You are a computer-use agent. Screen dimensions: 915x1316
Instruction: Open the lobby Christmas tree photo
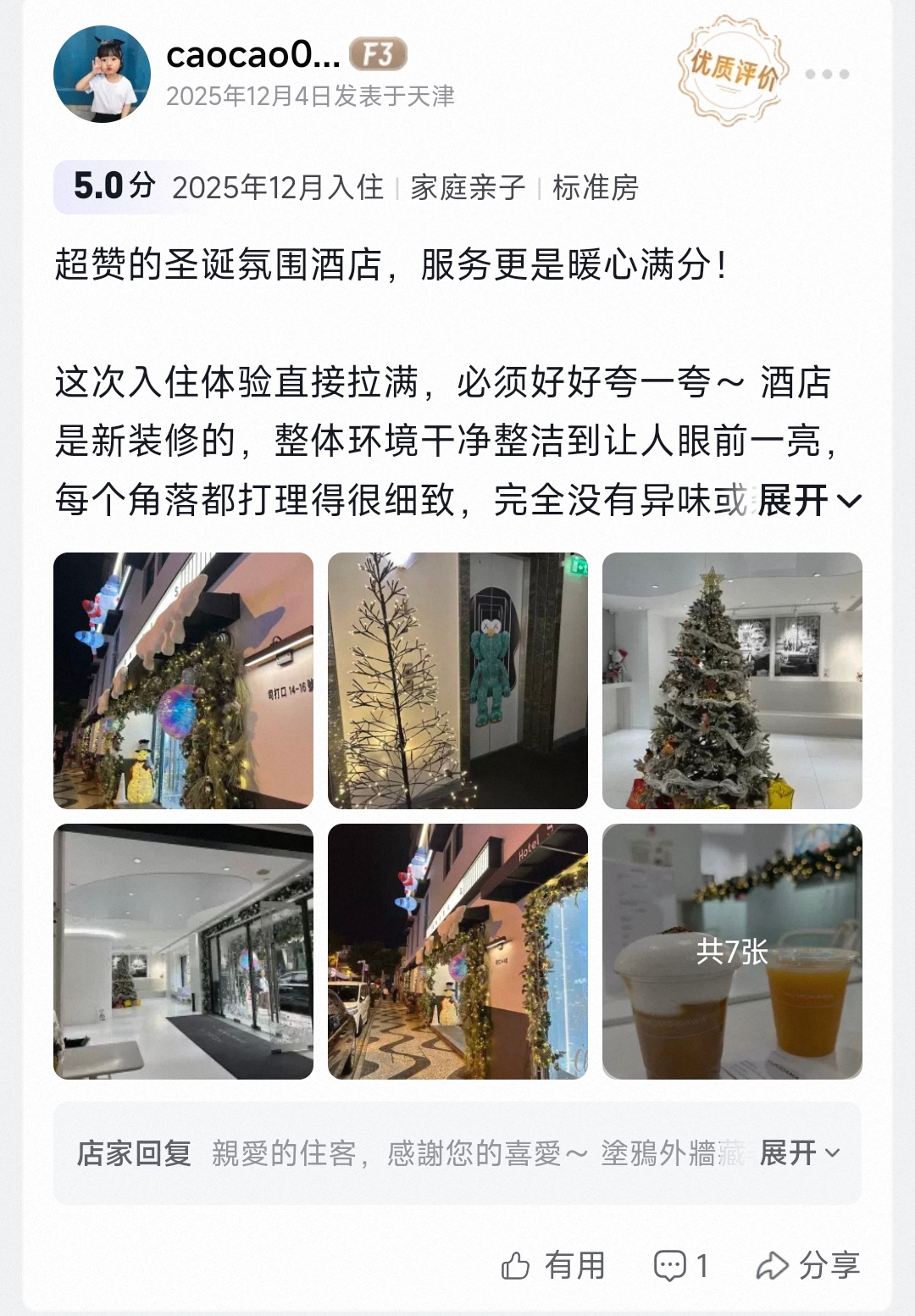pyautogui.click(x=732, y=680)
